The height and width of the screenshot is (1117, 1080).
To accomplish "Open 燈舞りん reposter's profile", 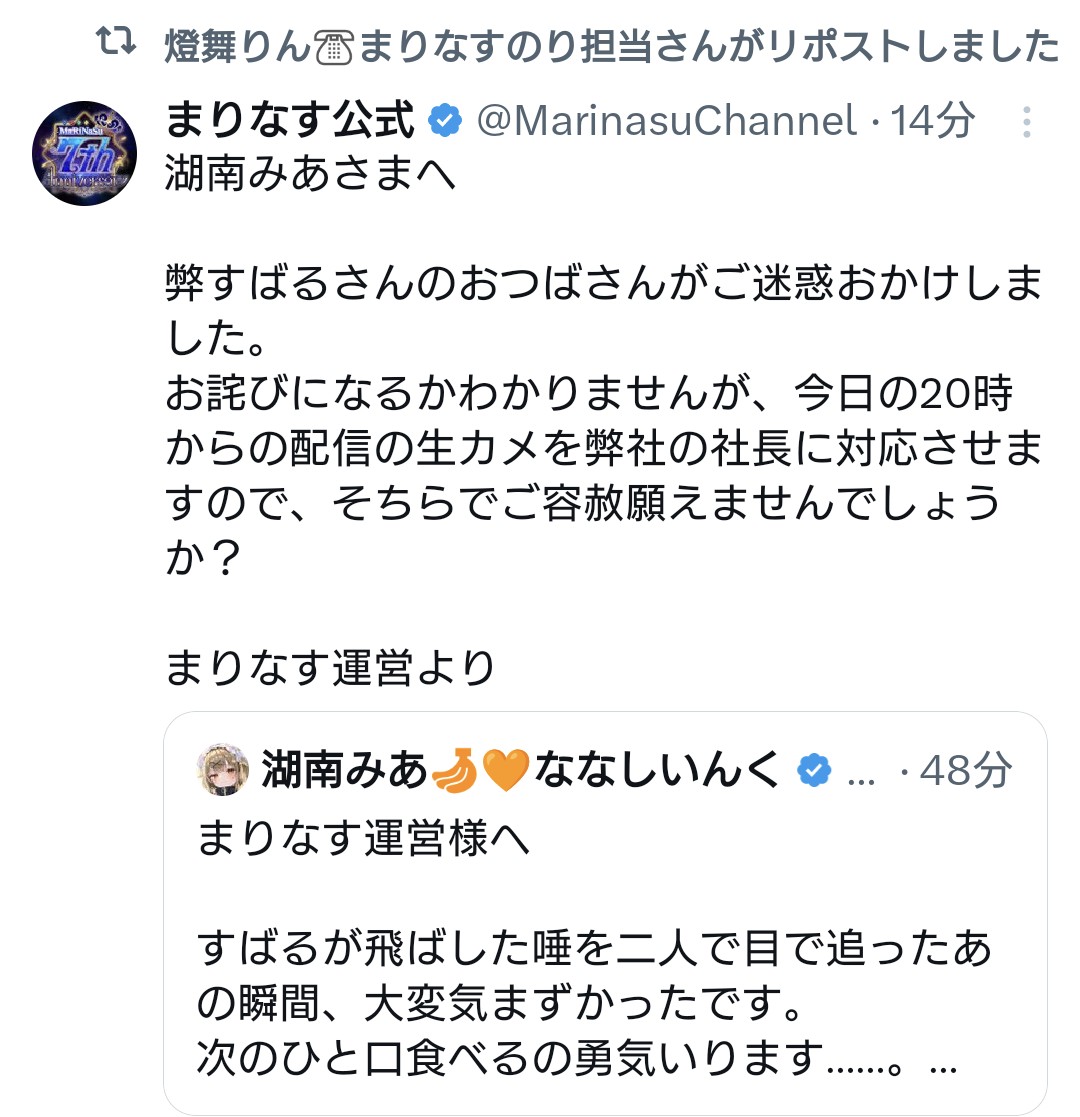I will 611,46.
